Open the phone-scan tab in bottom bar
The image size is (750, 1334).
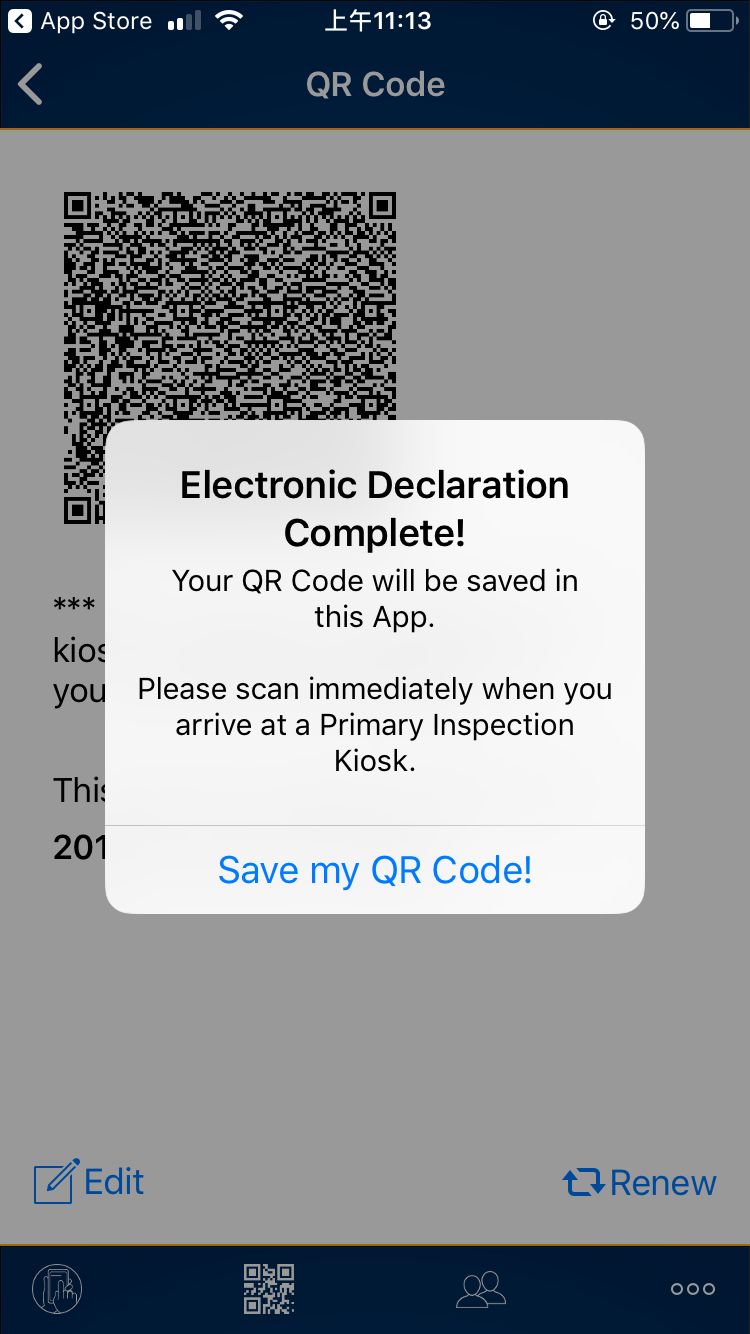click(x=57, y=1288)
